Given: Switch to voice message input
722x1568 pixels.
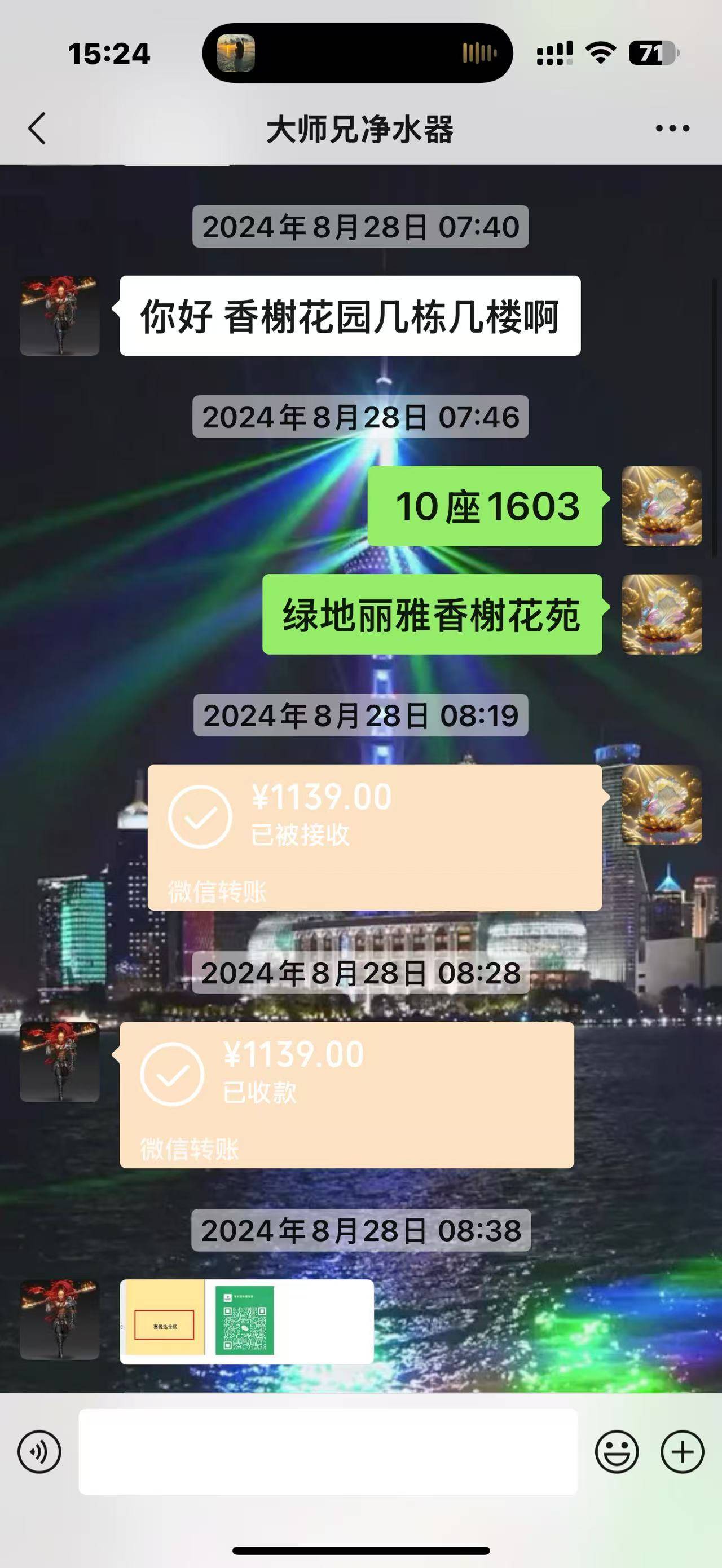Looking at the screenshot, I should [x=39, y=1452].
